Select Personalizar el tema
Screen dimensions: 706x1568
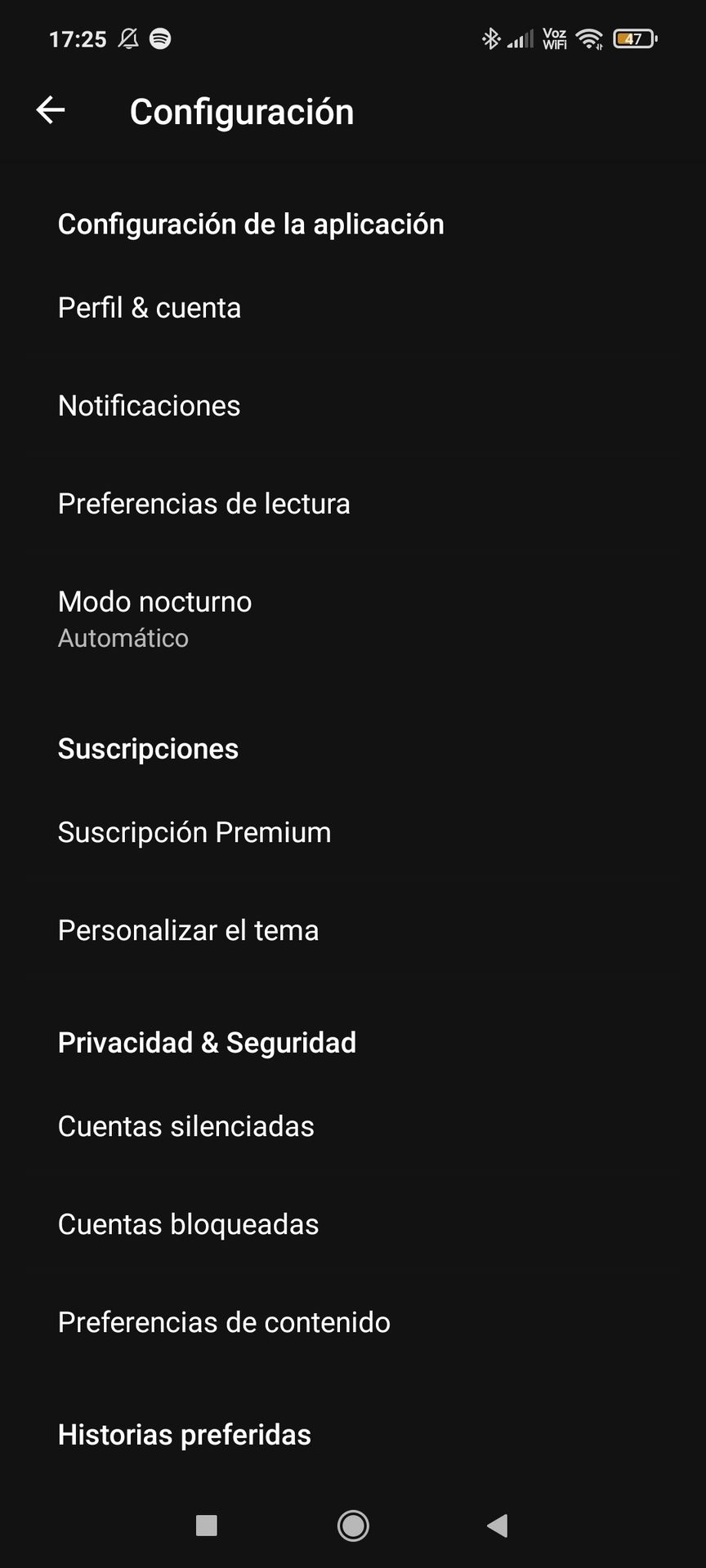click(353, 930)
